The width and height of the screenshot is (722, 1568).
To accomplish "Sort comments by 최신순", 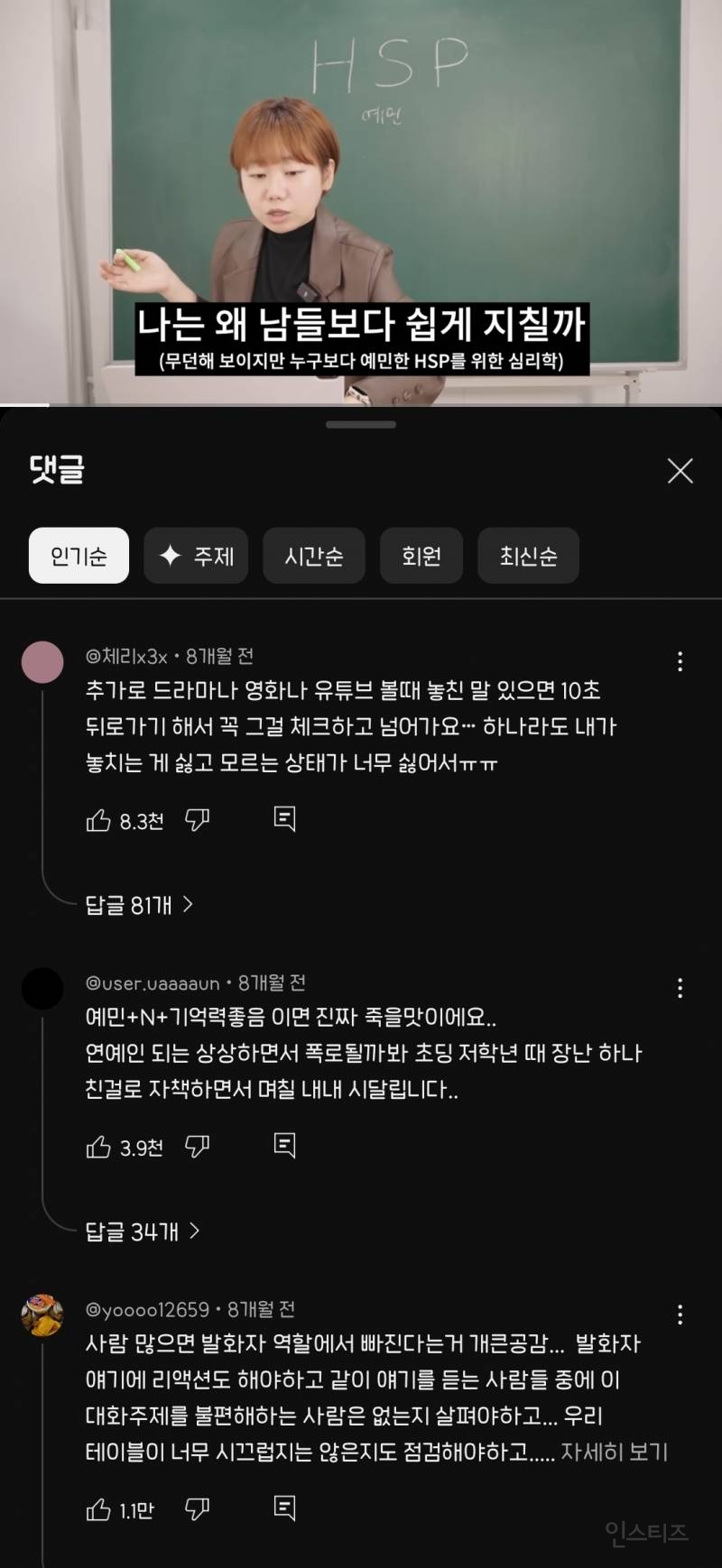I will click(x=528, y=556).
